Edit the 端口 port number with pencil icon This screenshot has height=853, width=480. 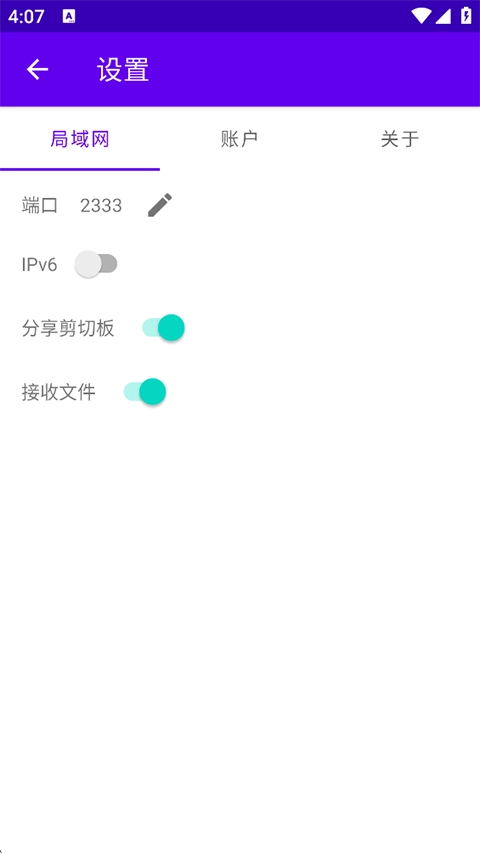point(159,206)
